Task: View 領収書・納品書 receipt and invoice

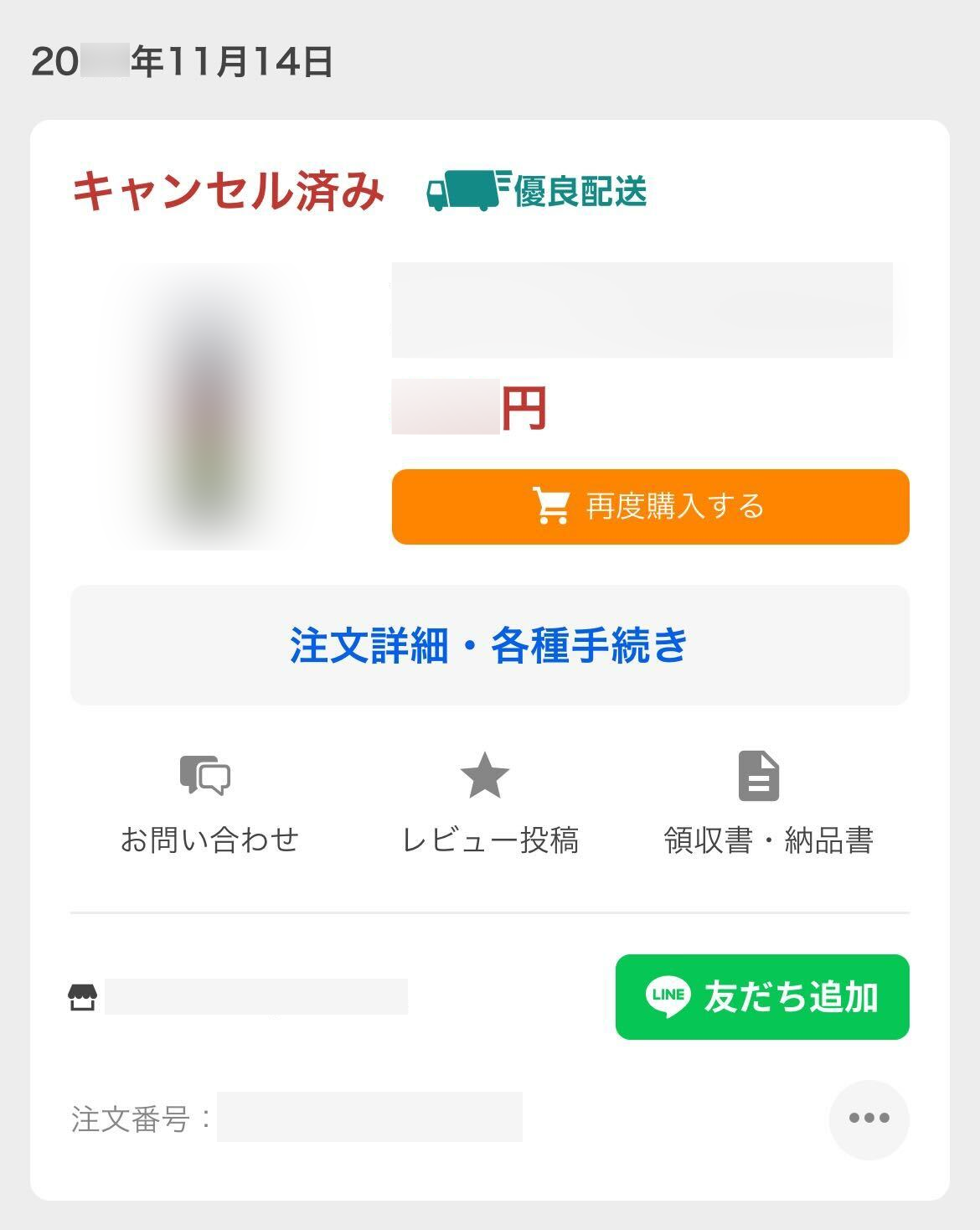Action: [767, 803]
